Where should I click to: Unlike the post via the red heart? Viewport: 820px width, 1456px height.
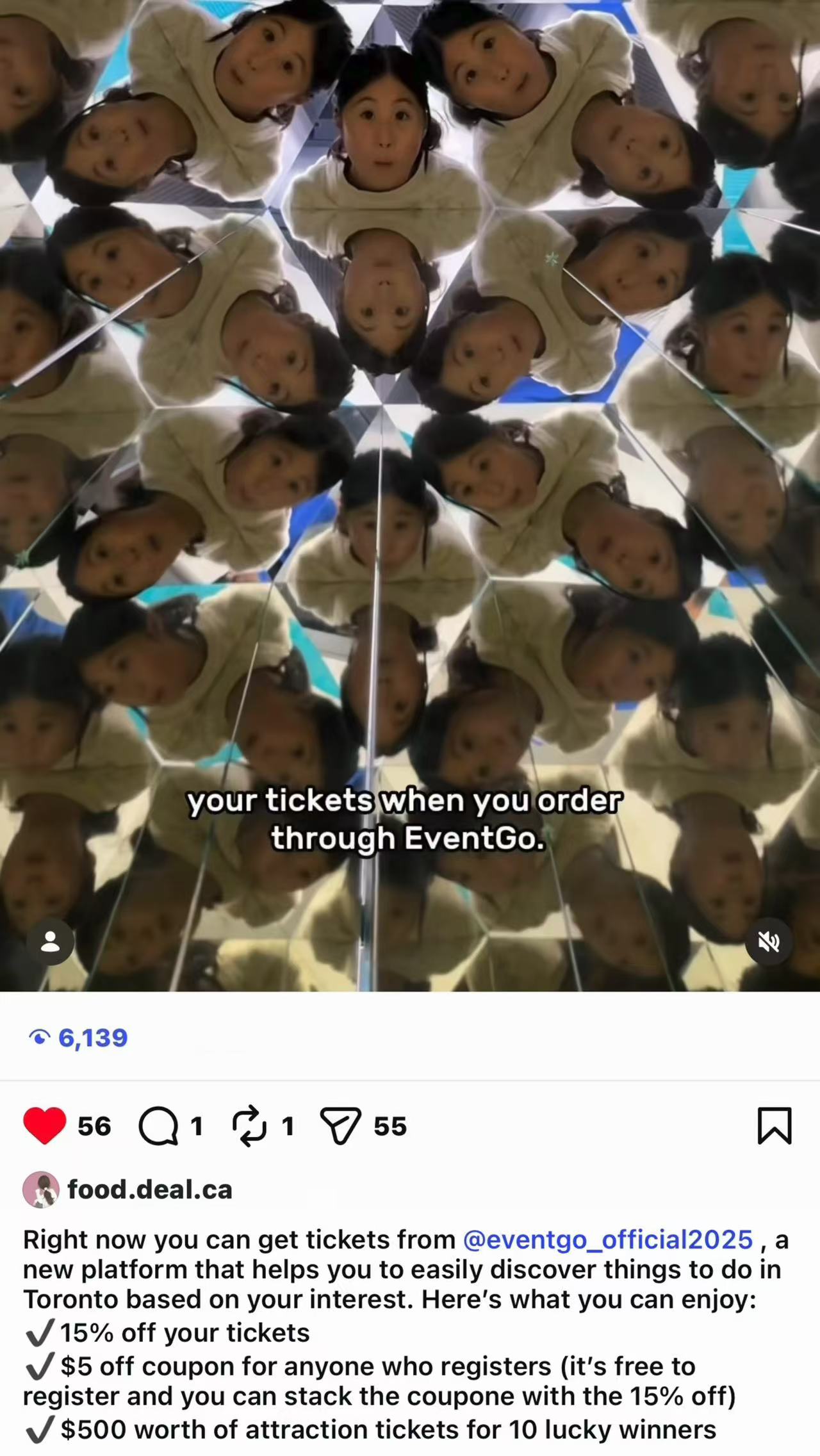[45, 1126]
